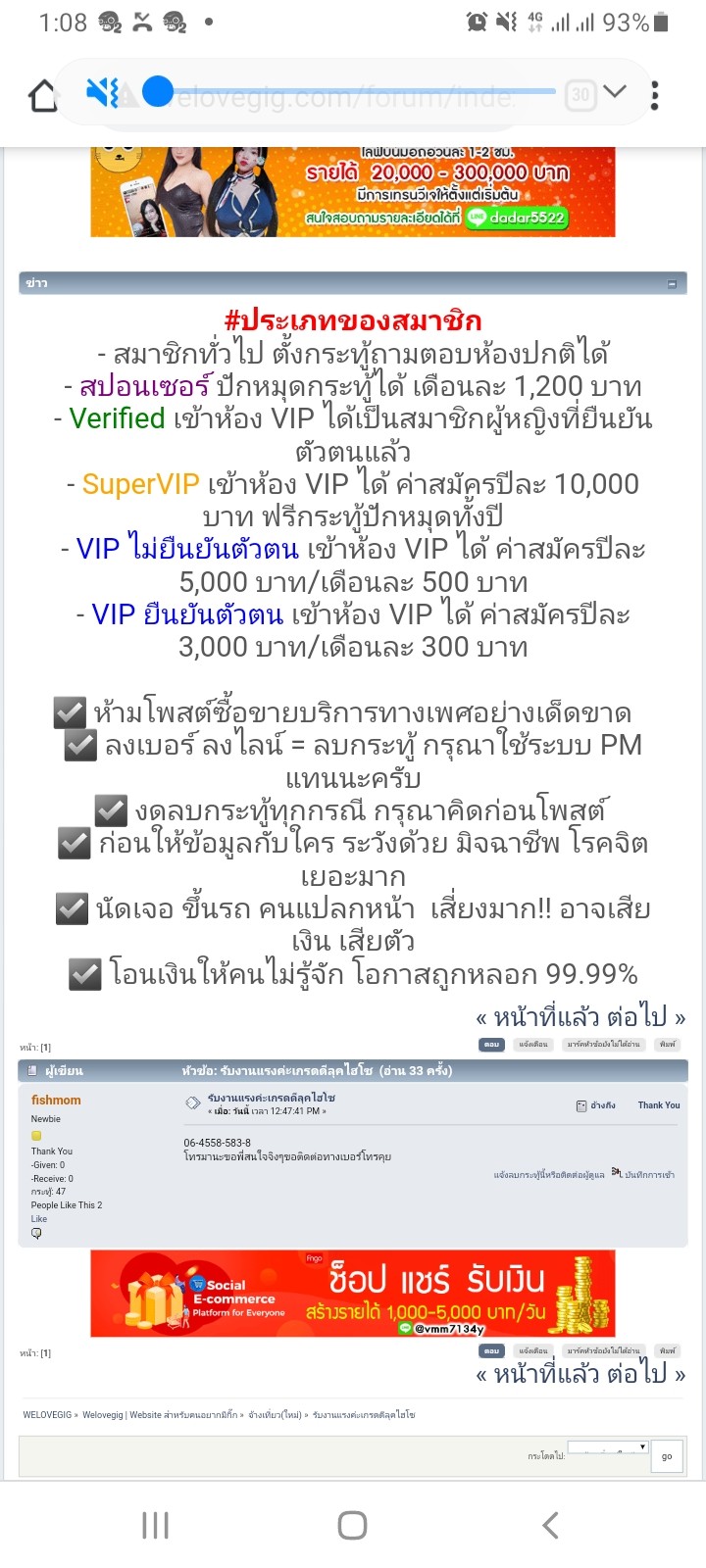Image resolution: width=706 pixels, height=1568 pixels.
Task: Open the browser overflow menu
Action: (654, 95)
